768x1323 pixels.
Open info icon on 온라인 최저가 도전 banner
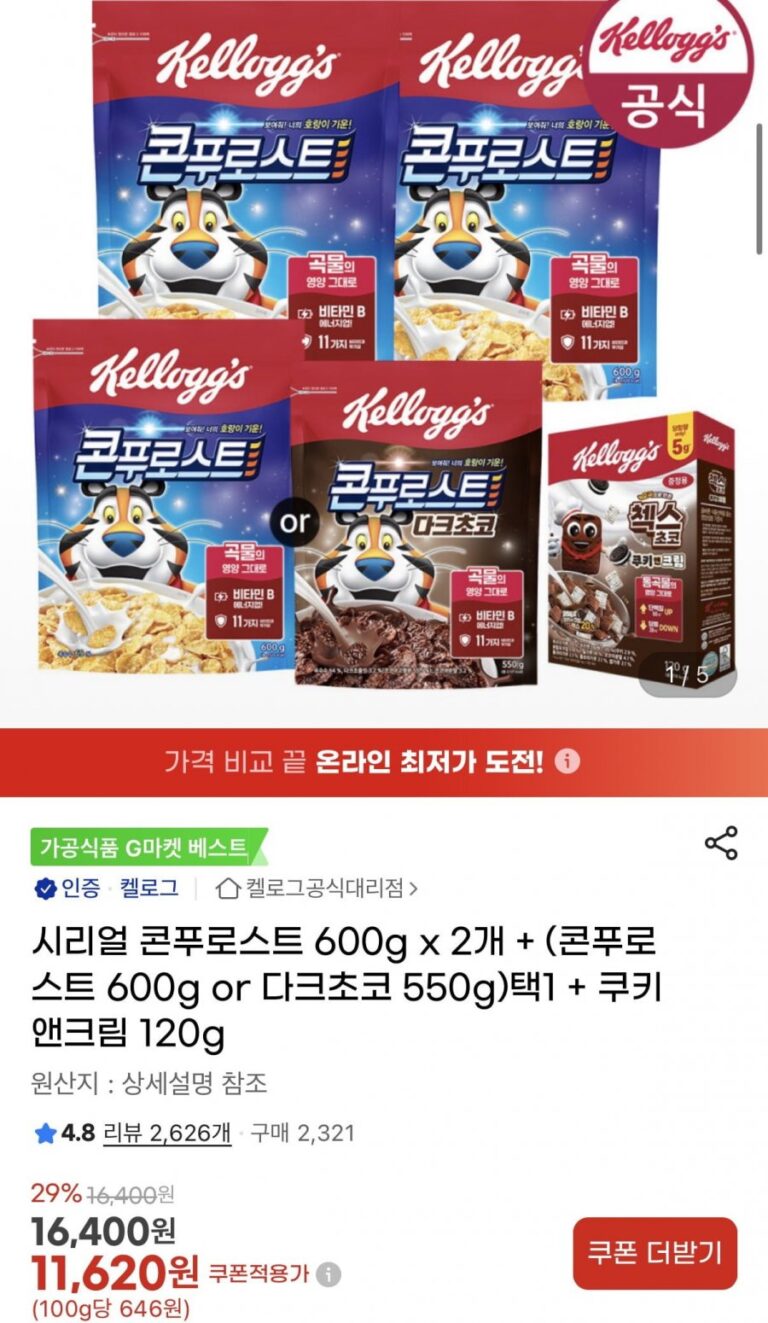coord(567,762)
